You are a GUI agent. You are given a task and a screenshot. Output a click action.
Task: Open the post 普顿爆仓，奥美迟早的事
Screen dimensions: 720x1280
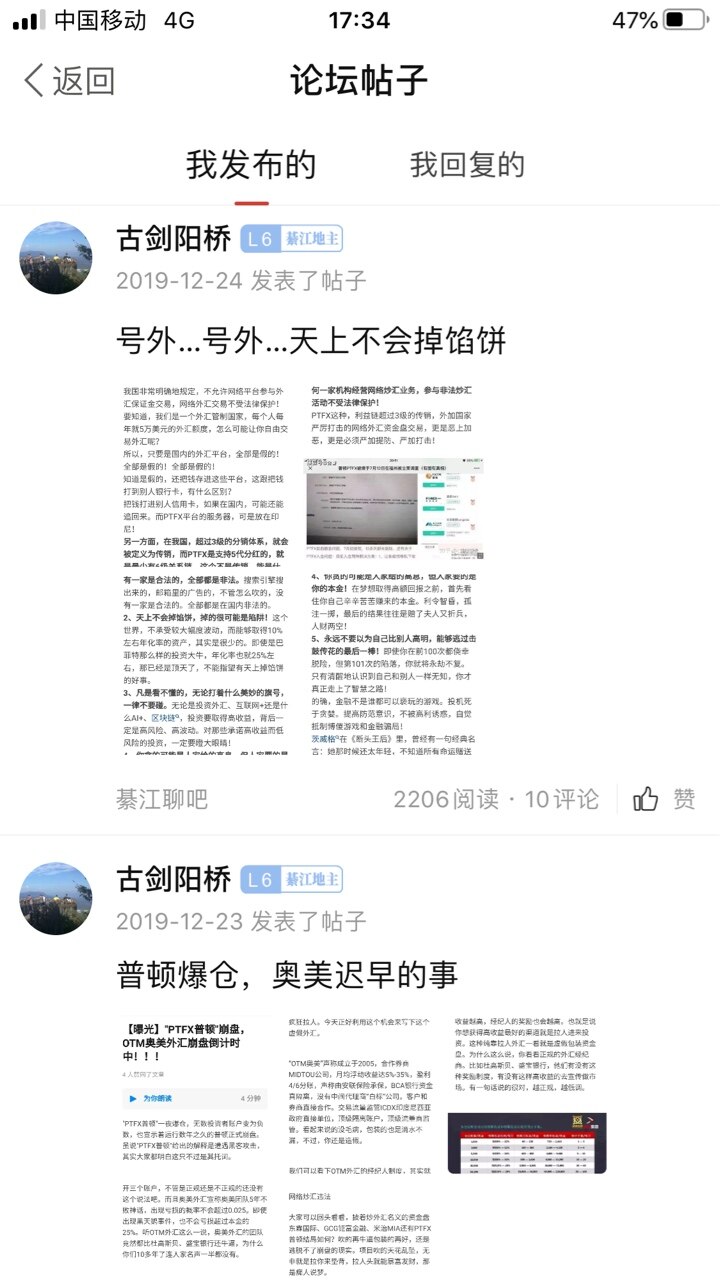point(287,972)
